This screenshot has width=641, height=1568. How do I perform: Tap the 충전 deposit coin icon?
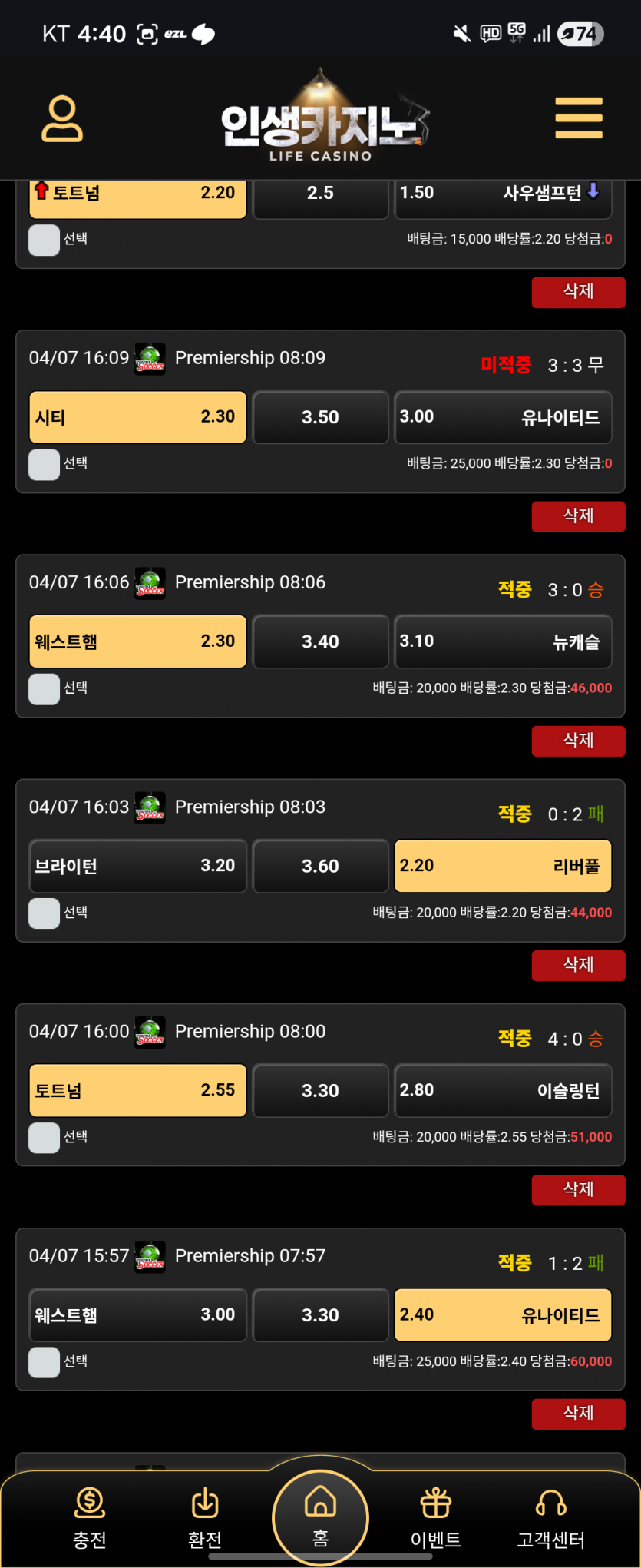tap(89, 1502)
